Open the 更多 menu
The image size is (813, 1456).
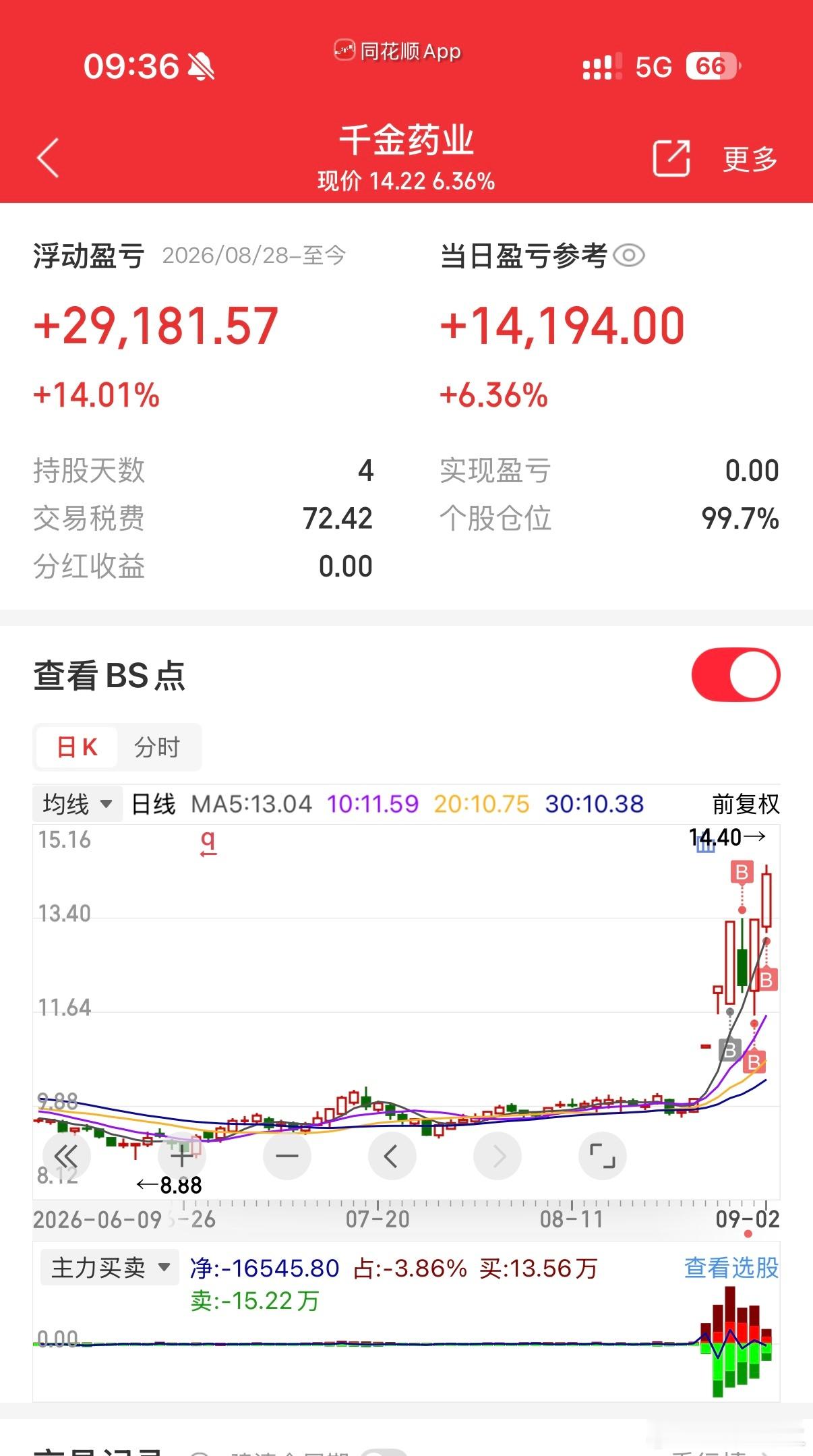(750, 159)
